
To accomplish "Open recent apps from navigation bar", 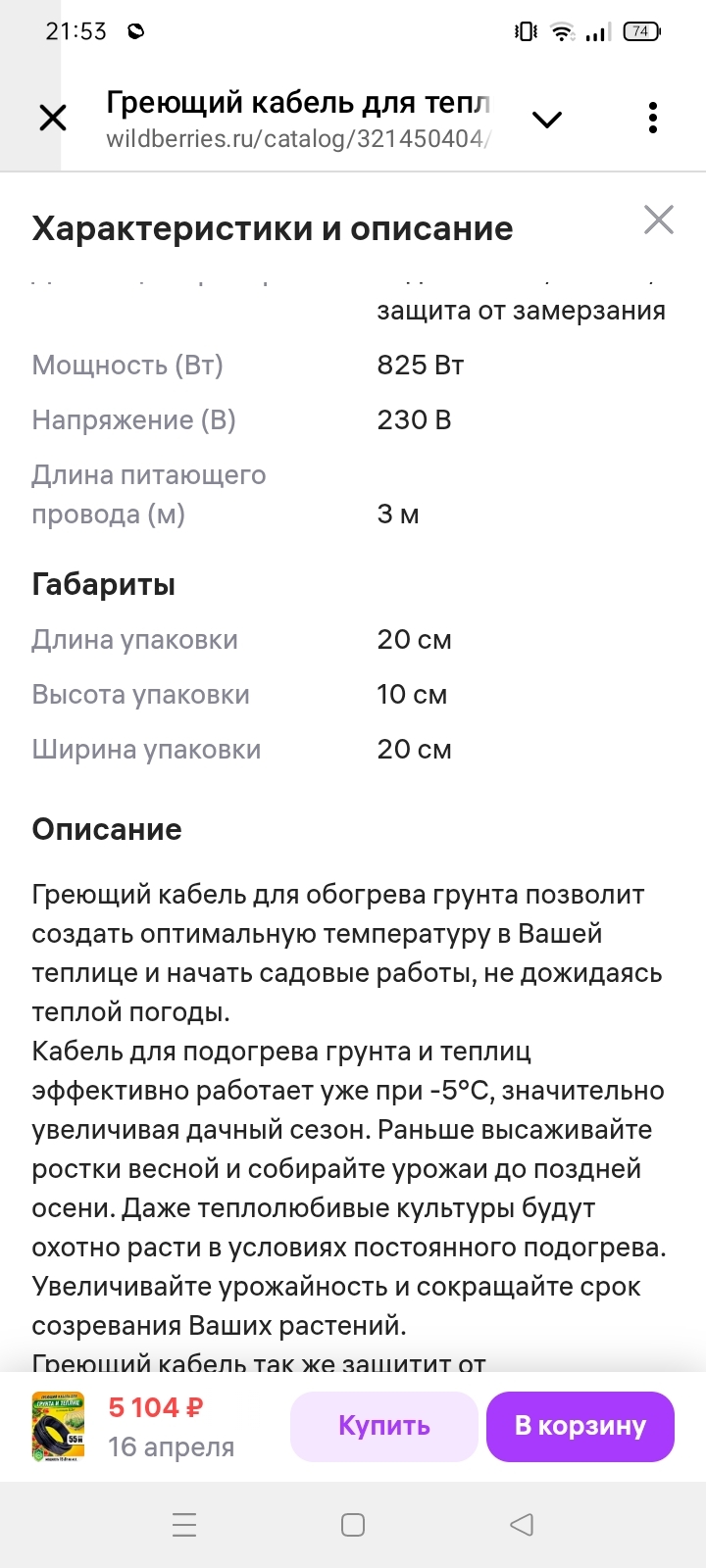I will point(184,1524).
